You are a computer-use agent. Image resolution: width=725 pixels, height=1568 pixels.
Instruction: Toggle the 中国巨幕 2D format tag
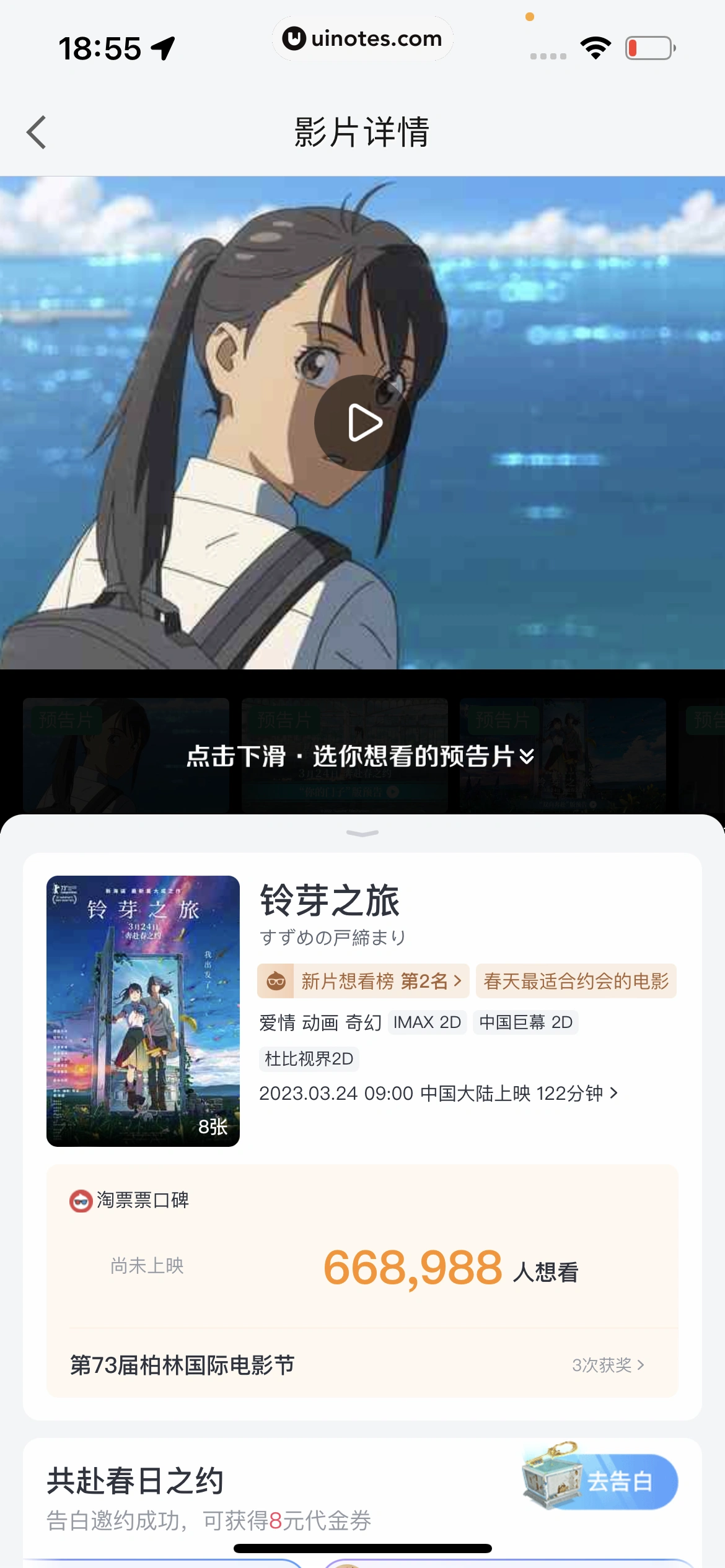pyautogui.click(x=525, y=1022)
